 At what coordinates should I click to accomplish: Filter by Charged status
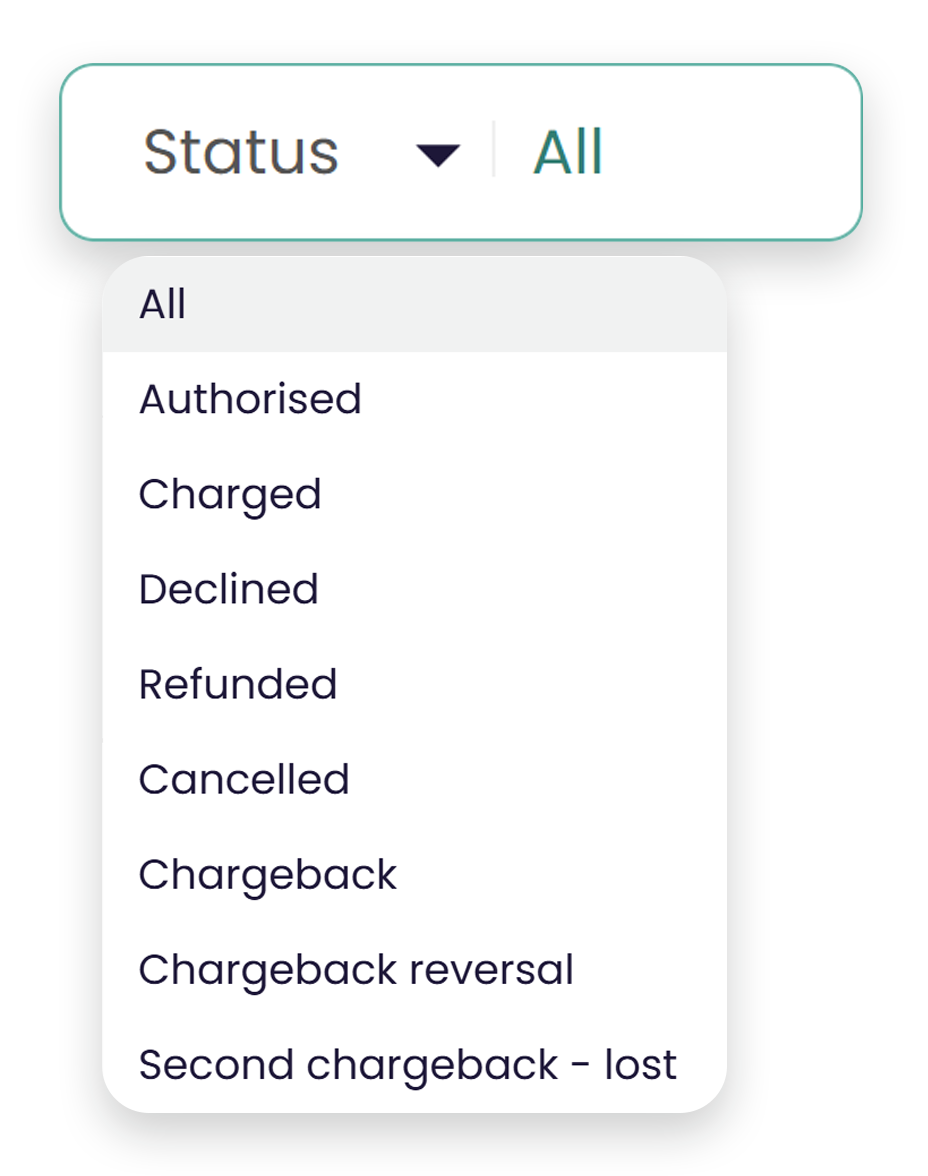tap(230, 494)
